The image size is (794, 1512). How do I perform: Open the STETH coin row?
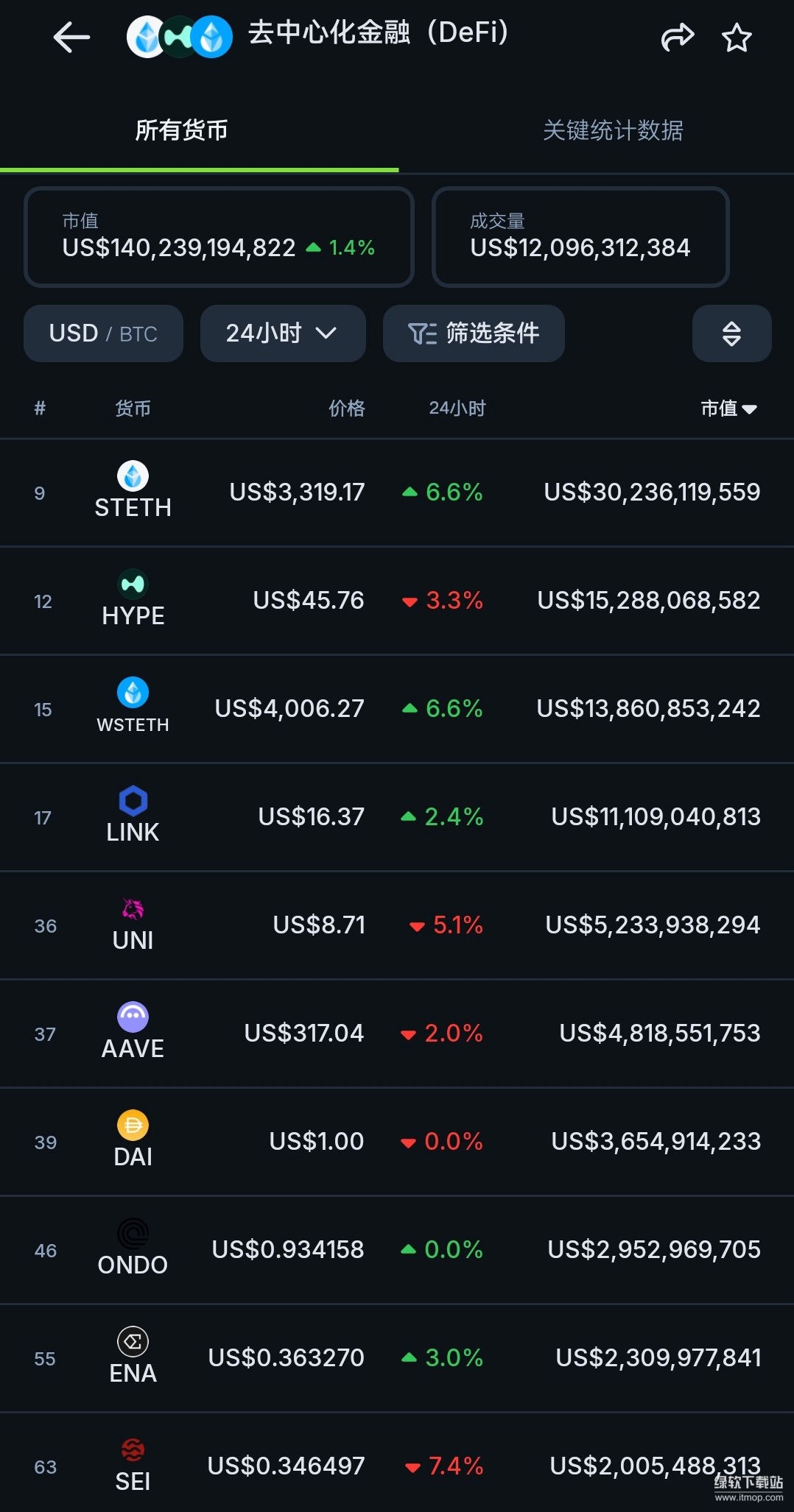coord(397,492)
